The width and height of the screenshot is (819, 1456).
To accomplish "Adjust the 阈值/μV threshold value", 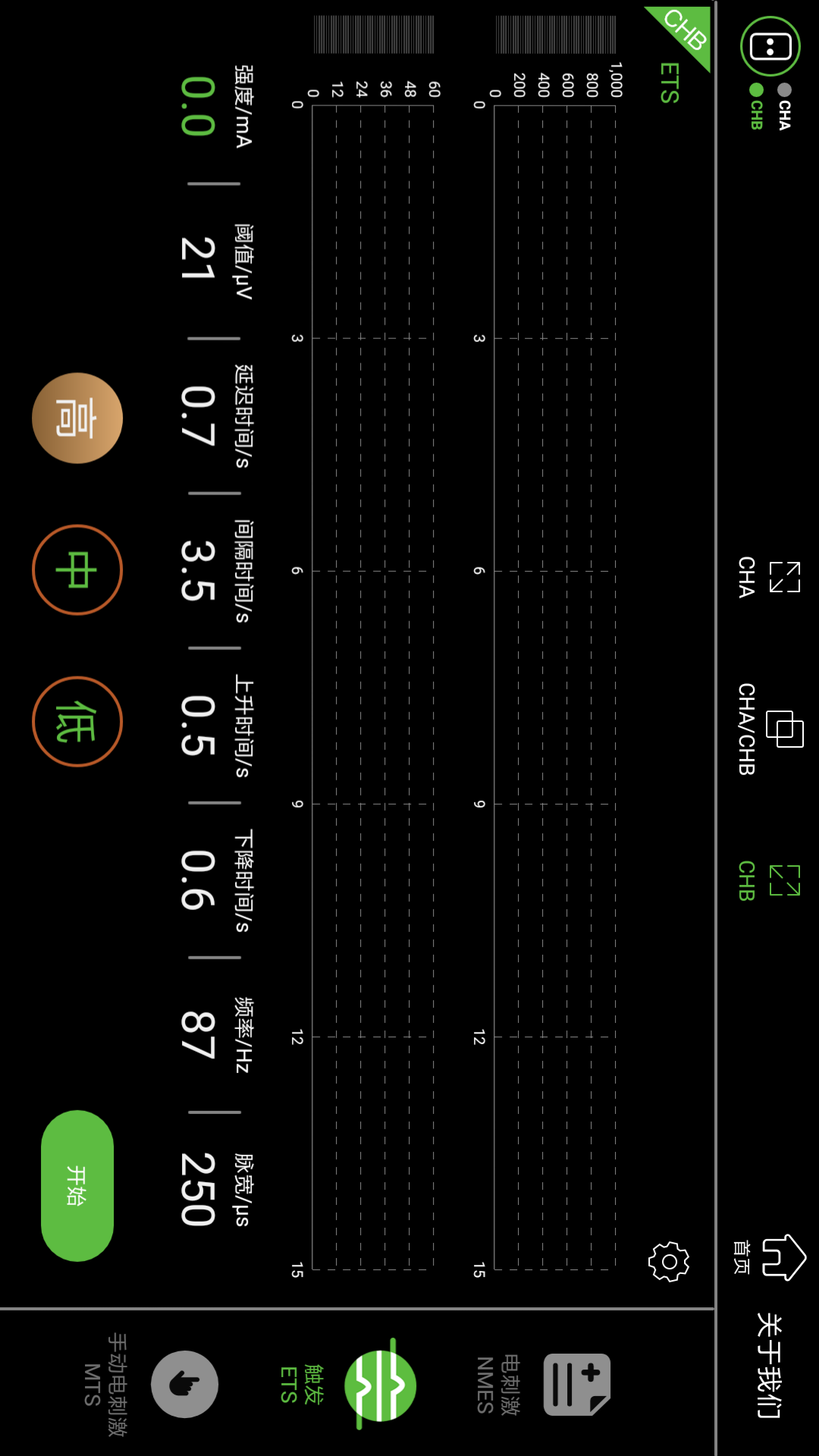I will tap(198, 260).
